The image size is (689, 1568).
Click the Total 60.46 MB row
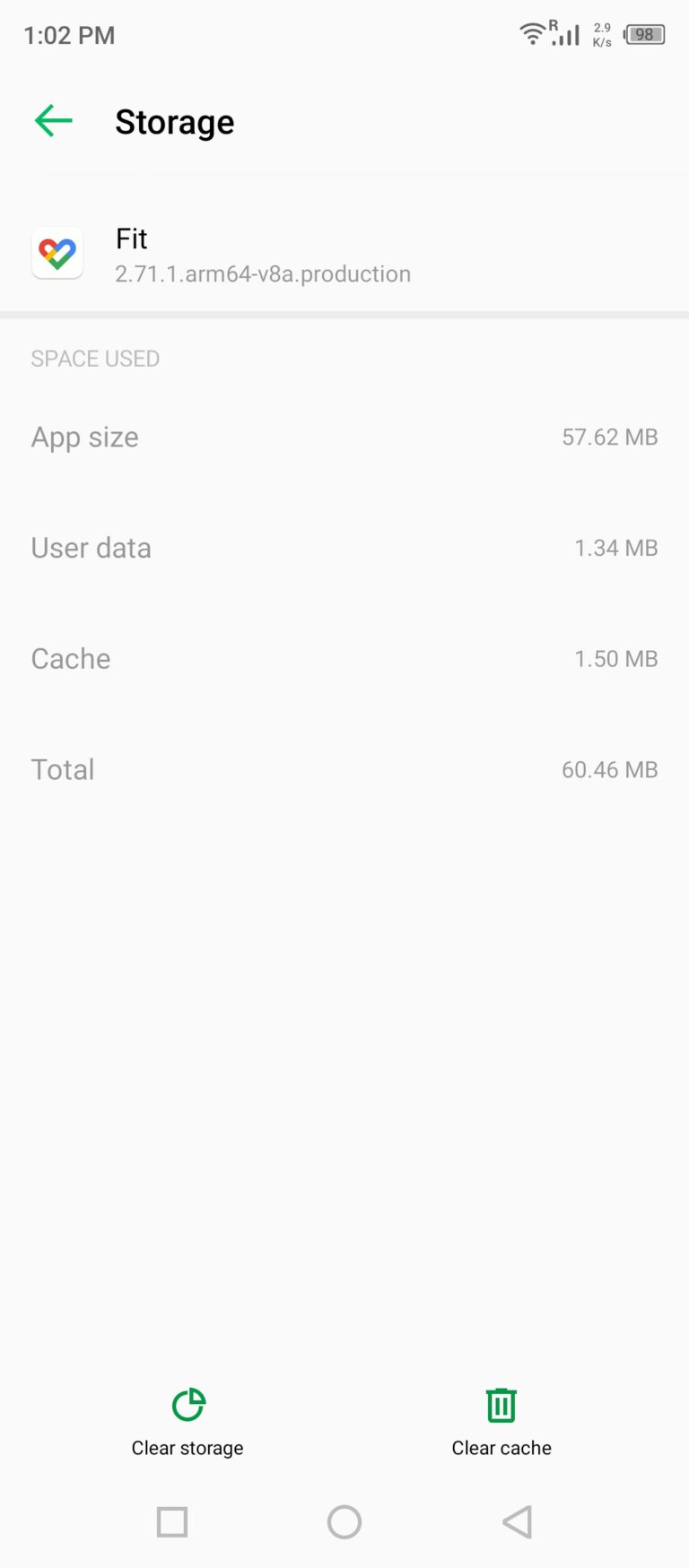pos(344,769)
